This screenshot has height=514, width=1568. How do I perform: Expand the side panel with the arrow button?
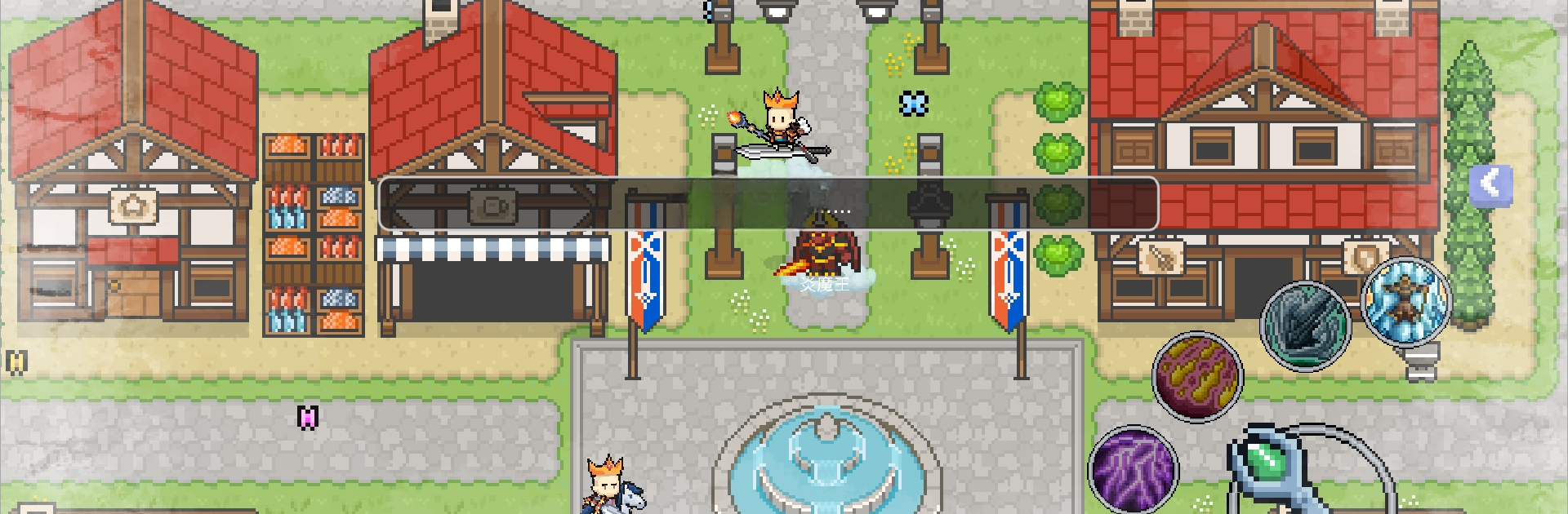[1490, 184]
